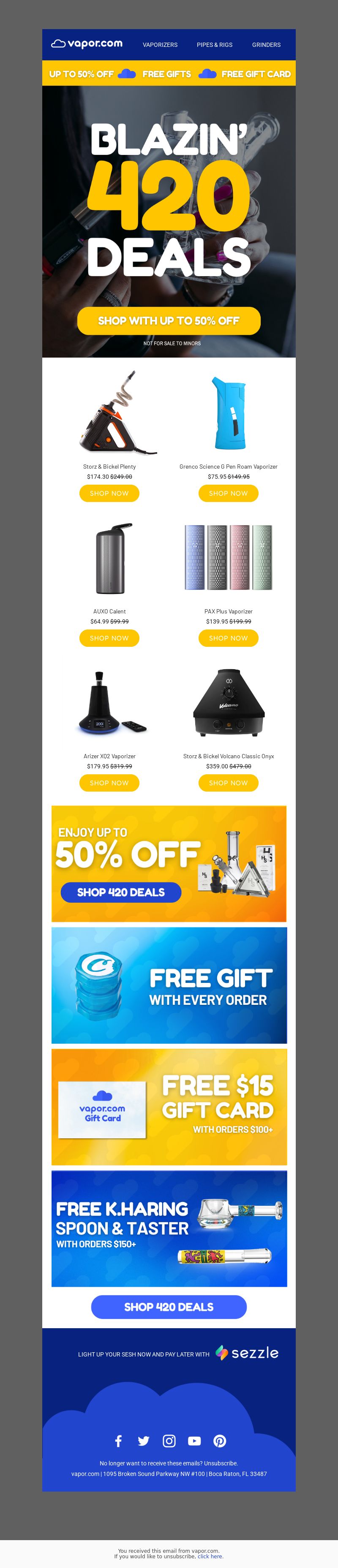Visit the Facebook page
Viewport: 338px width, 1568px height.
point(118,1441)
